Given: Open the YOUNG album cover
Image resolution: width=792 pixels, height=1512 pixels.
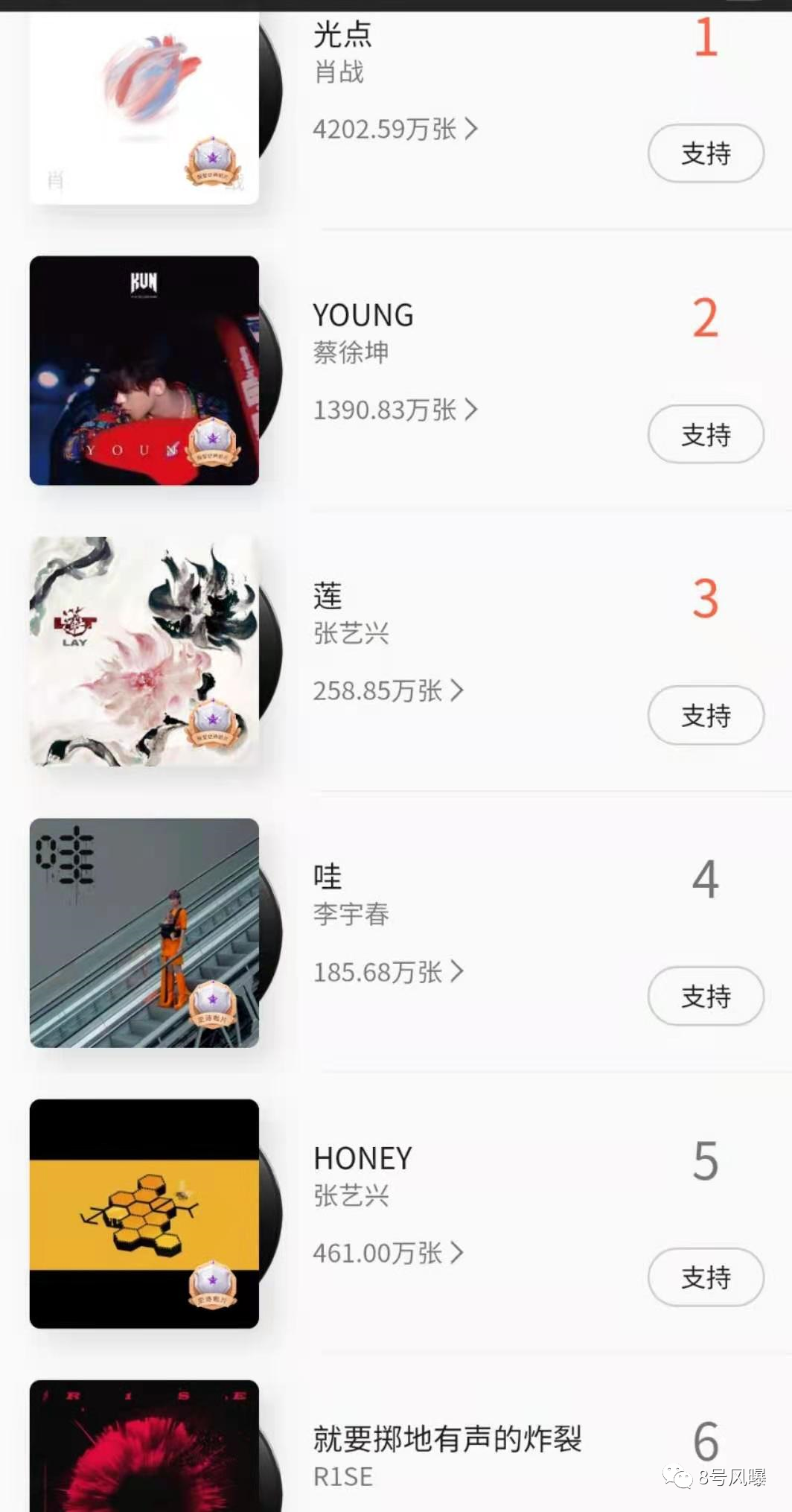Looking at the screenshot, I should 144,370.
